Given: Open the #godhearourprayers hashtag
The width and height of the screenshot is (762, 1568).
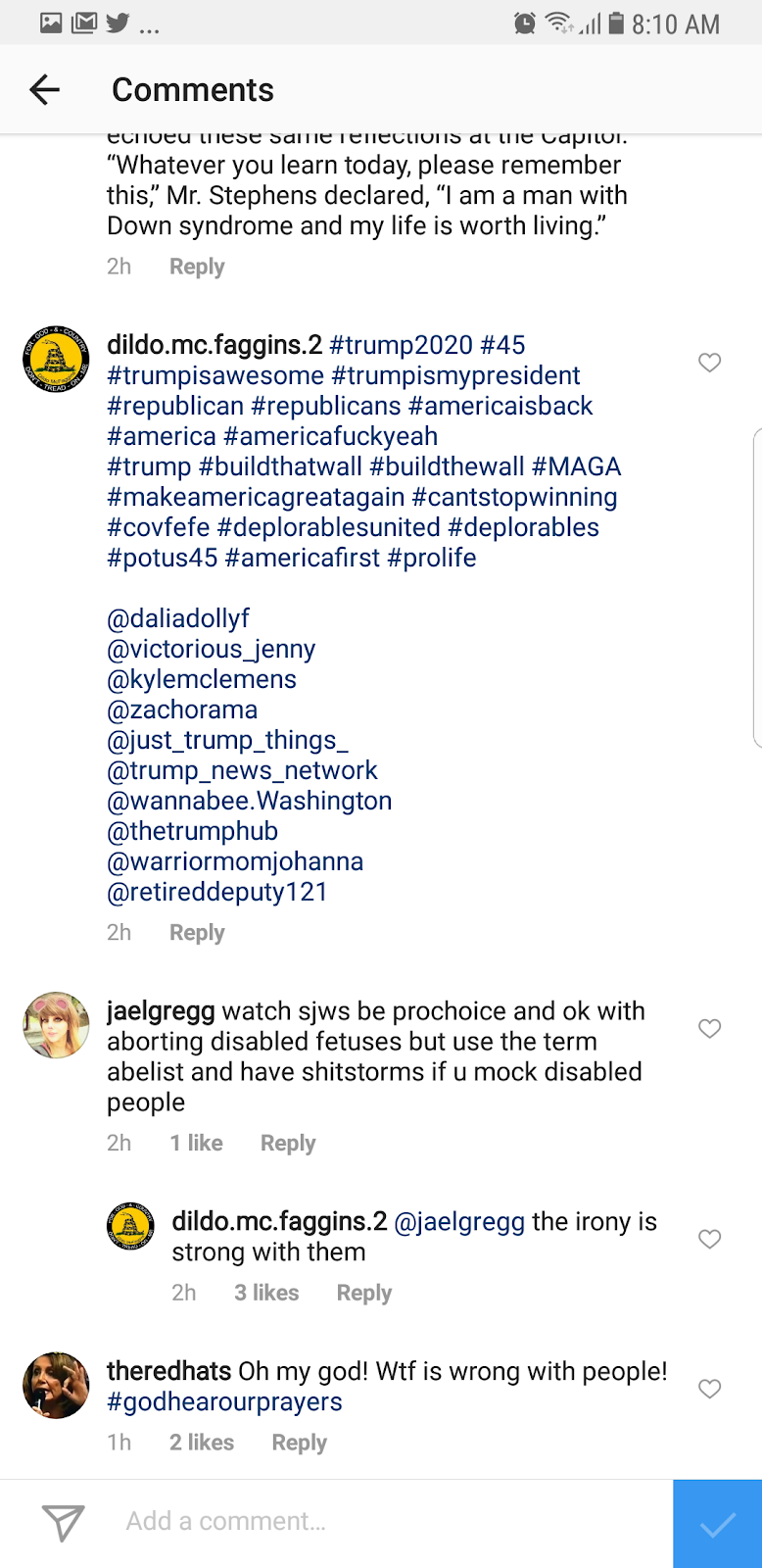Looking at the screenshot, I should pos(224,1401).
